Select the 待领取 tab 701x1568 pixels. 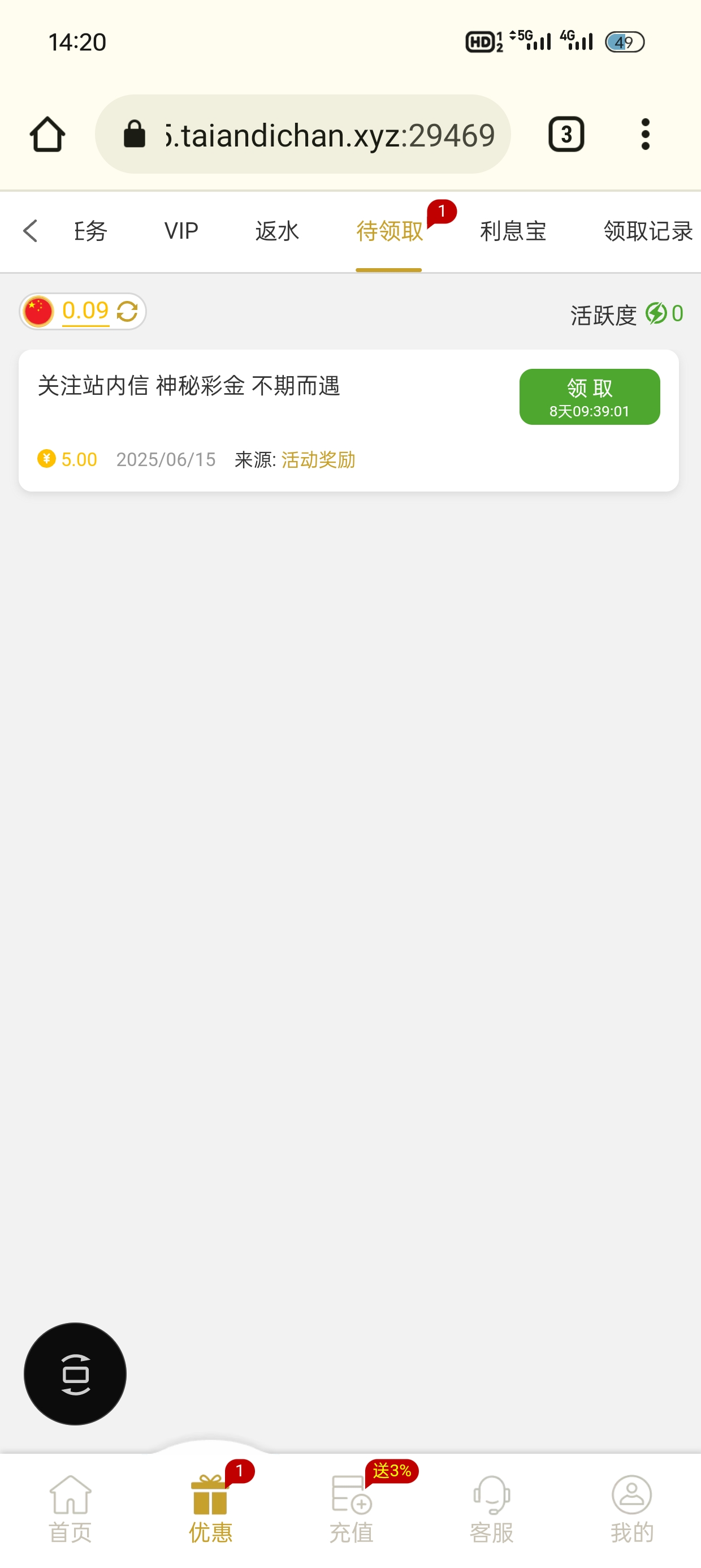390,231
